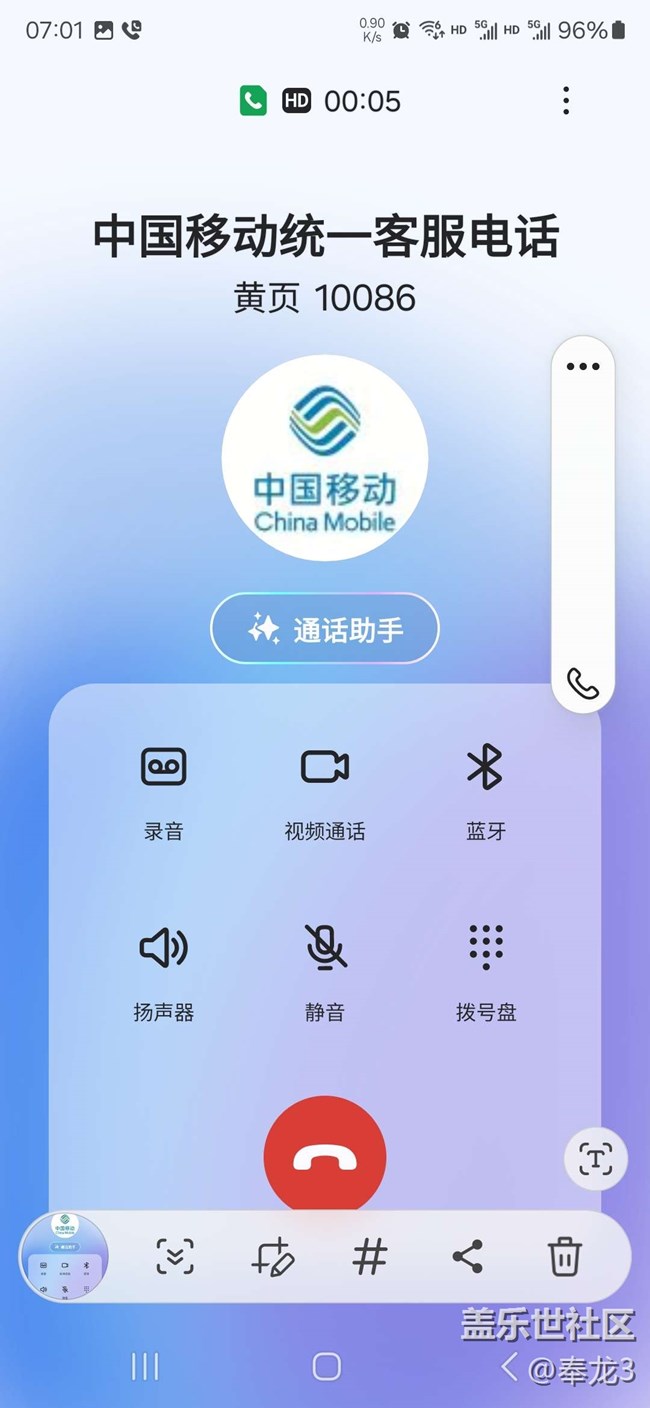Share the screenshot

467,1257
